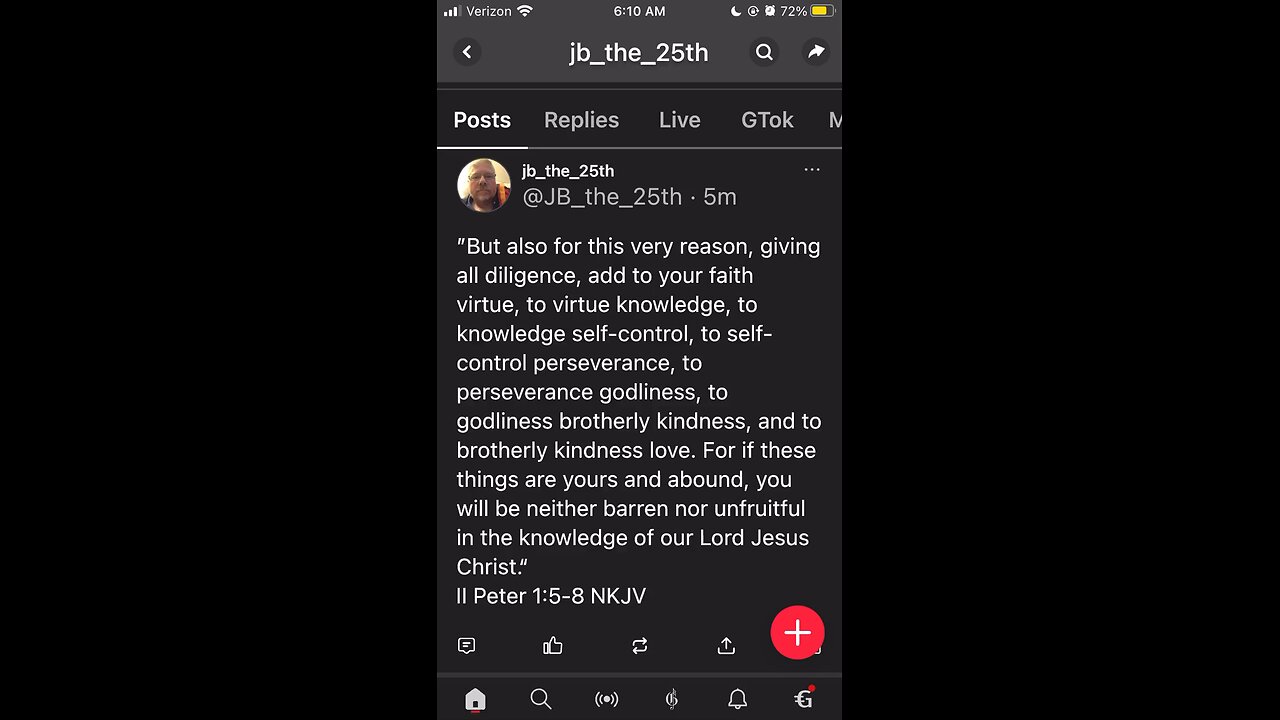The image size is (1280, 720).
Task: Open search from bottom navigation
Action: [x=541, y=699]
